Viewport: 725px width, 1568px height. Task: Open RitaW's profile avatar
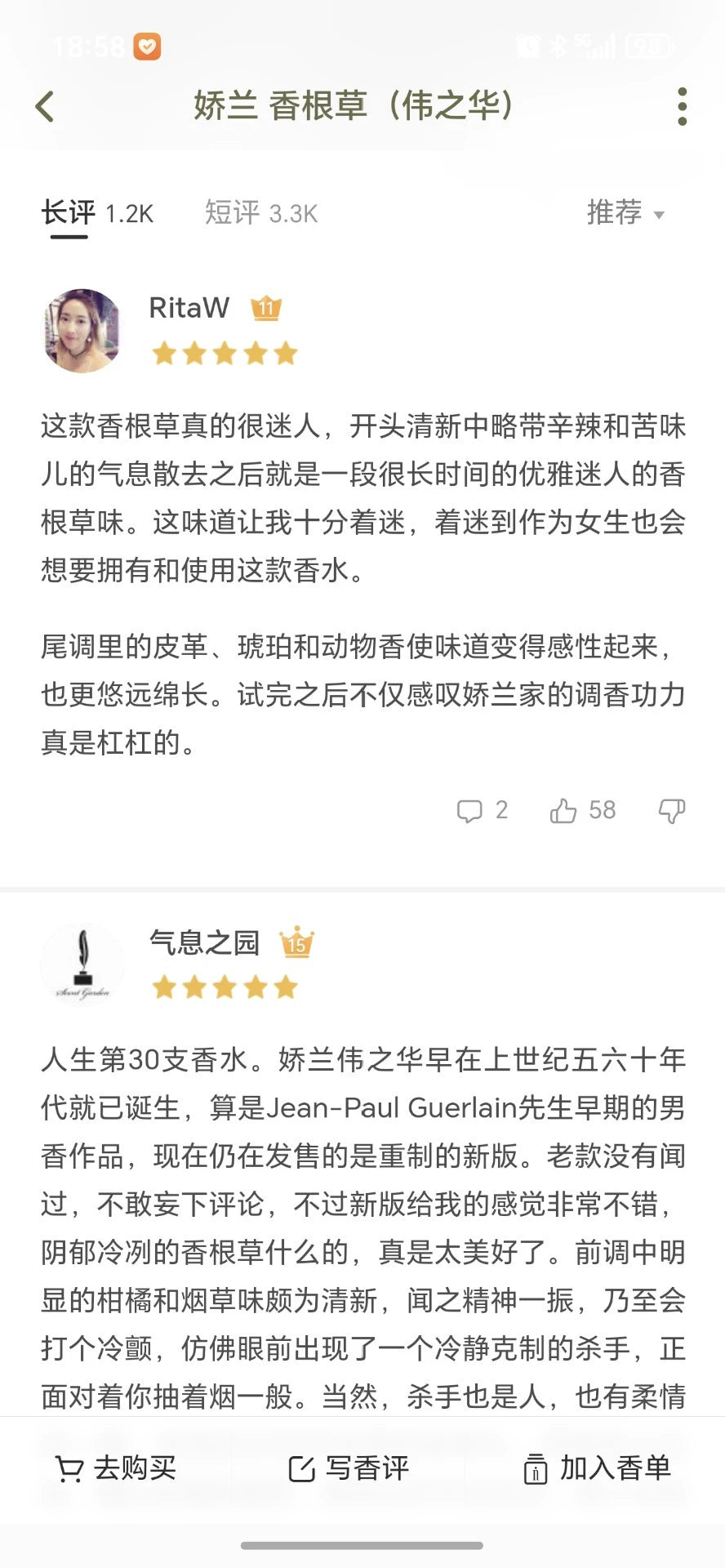(x=82, y=331)
